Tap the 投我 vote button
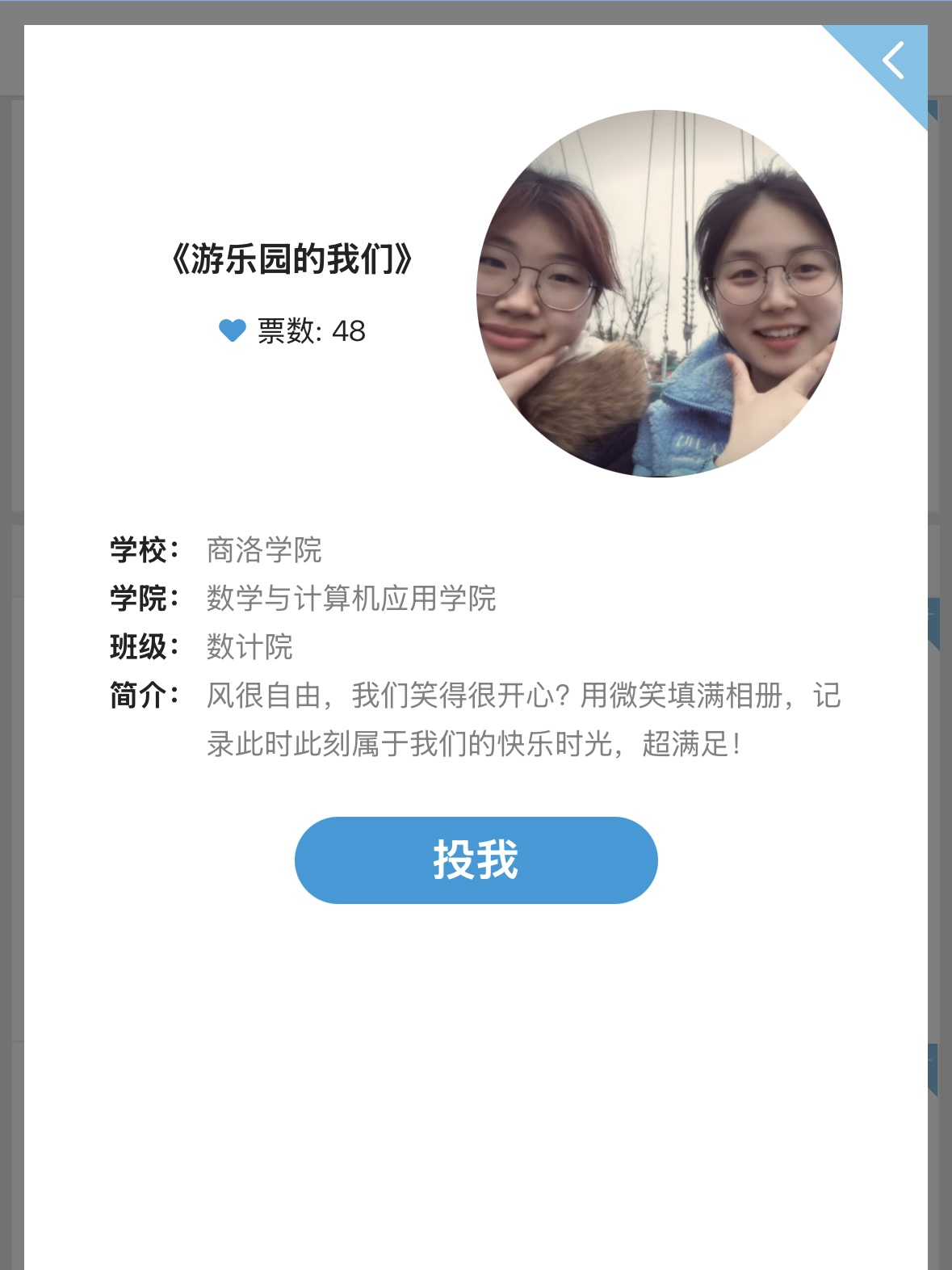This screenshot has height=1270, width=952. (x=476, y=860)
